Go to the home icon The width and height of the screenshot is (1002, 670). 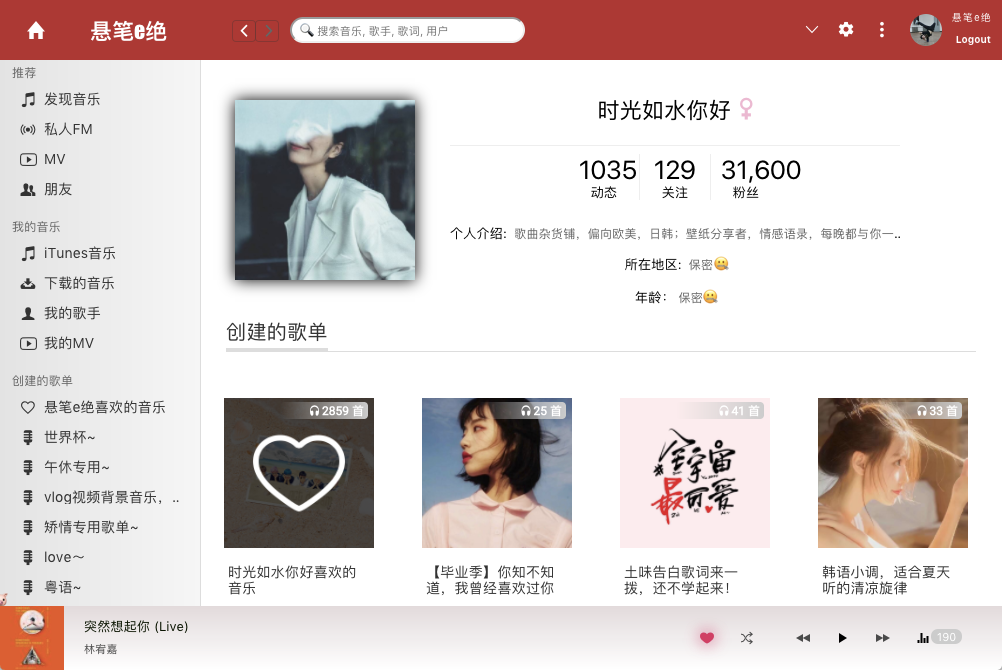pyautogui.click(x=36, y=30)
